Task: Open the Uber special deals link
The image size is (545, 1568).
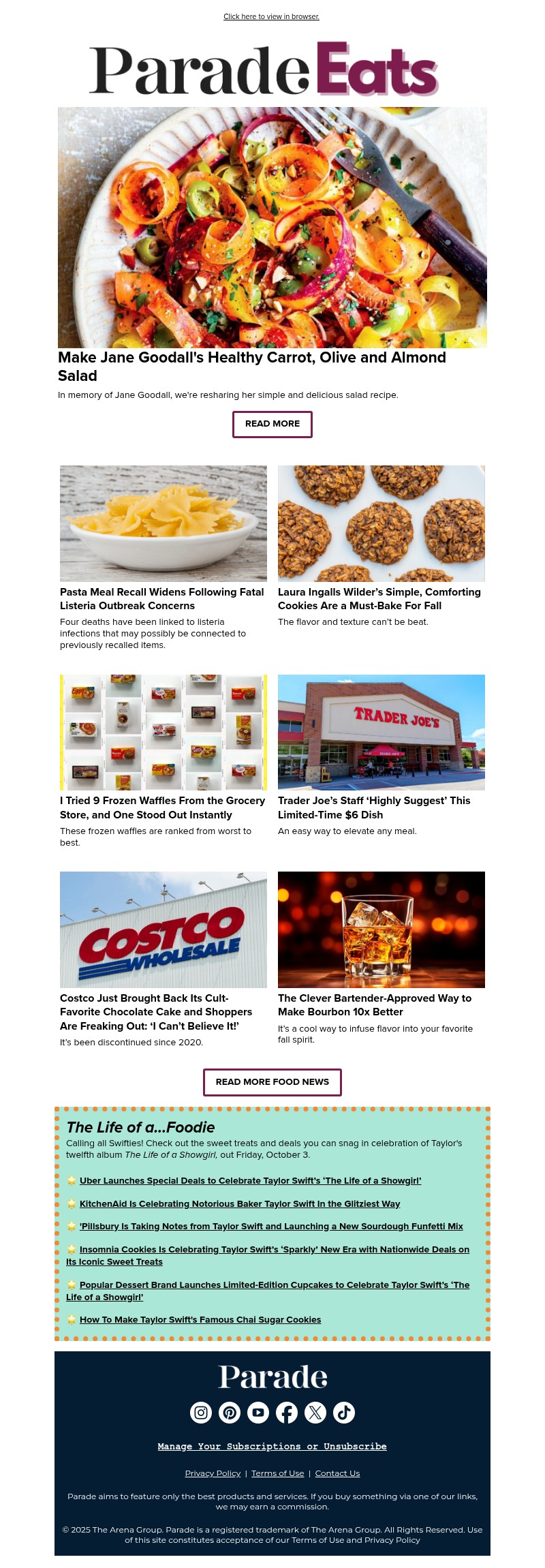Action: [250, 1181]
